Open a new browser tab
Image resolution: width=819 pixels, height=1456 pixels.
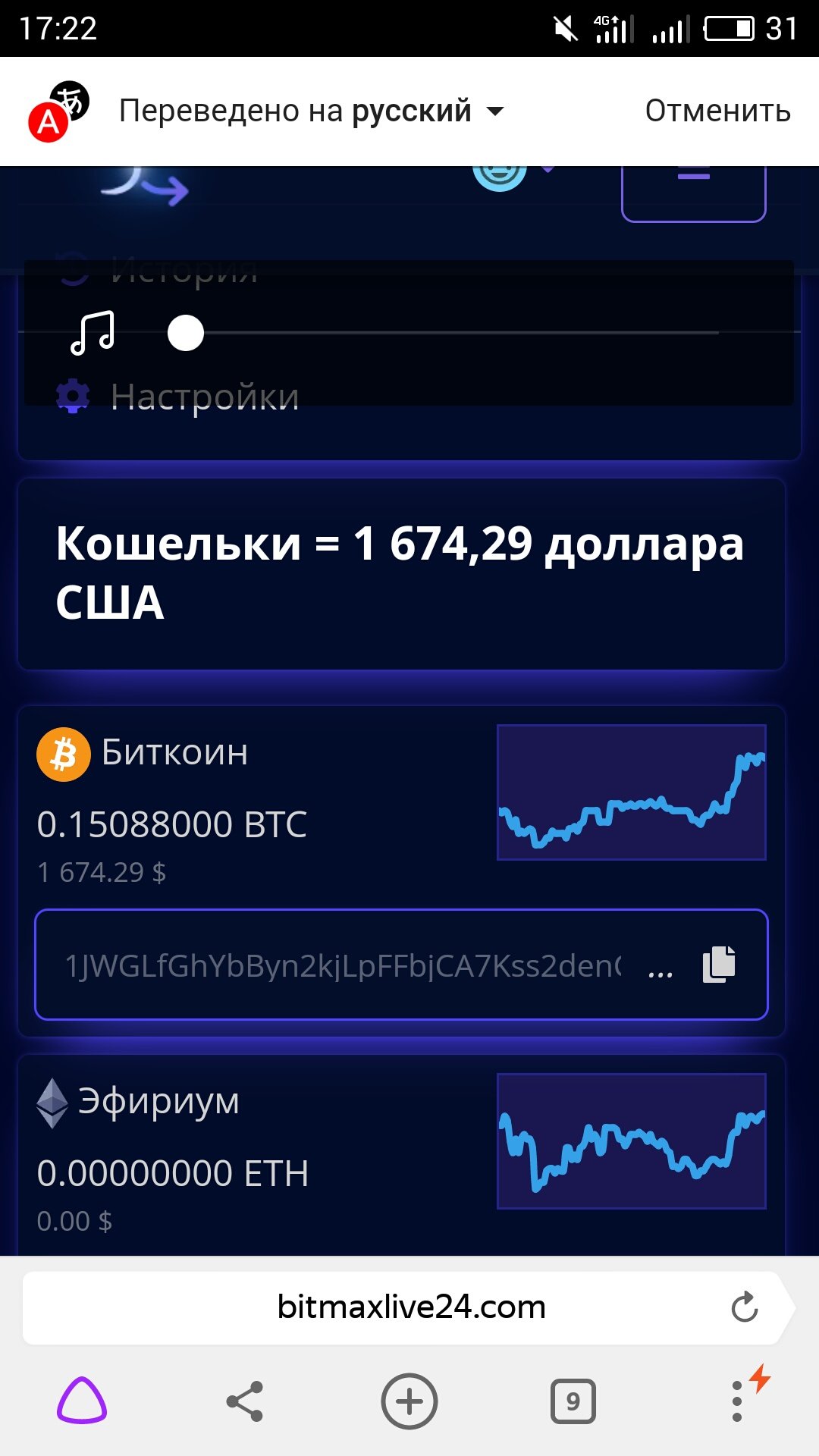click(x=409, y=1401)
